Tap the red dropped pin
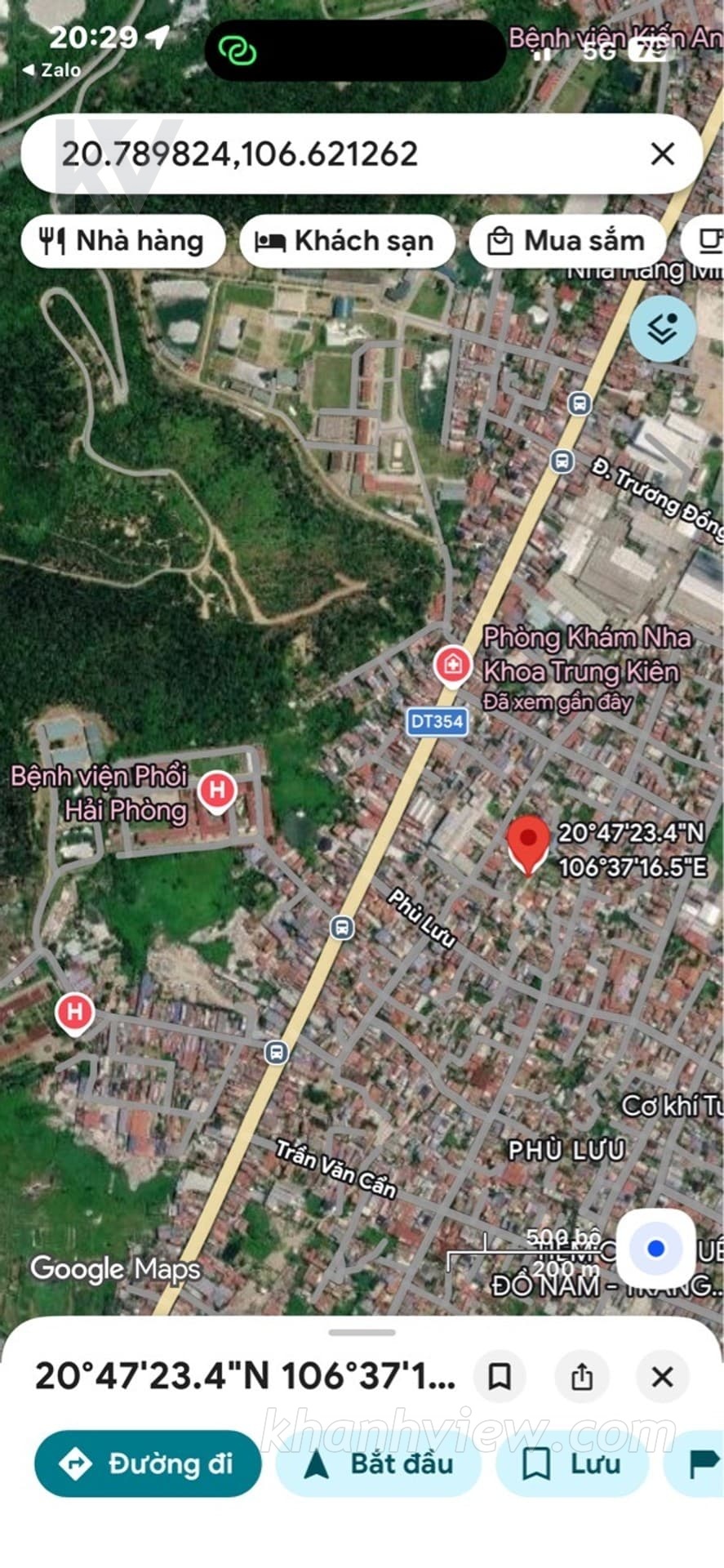This screenshot has height=1568, width=724. click(528, 844)
